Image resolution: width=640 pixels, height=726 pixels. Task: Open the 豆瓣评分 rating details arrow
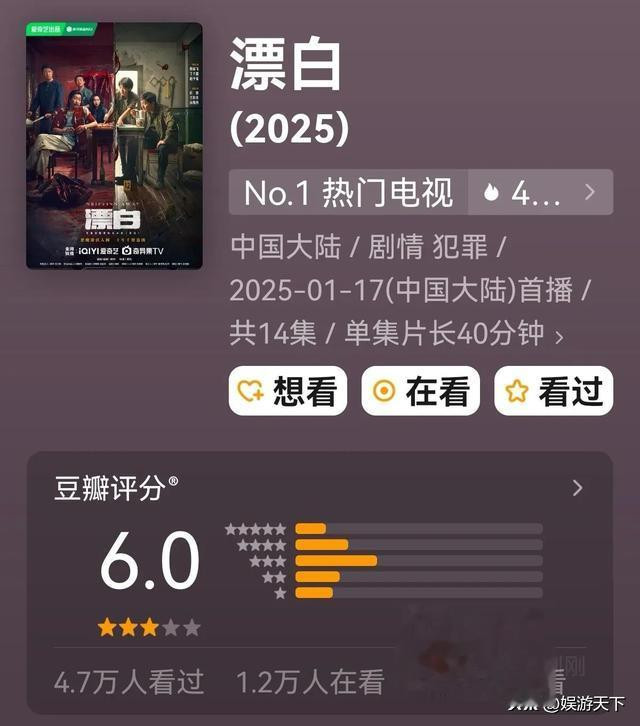577,488
